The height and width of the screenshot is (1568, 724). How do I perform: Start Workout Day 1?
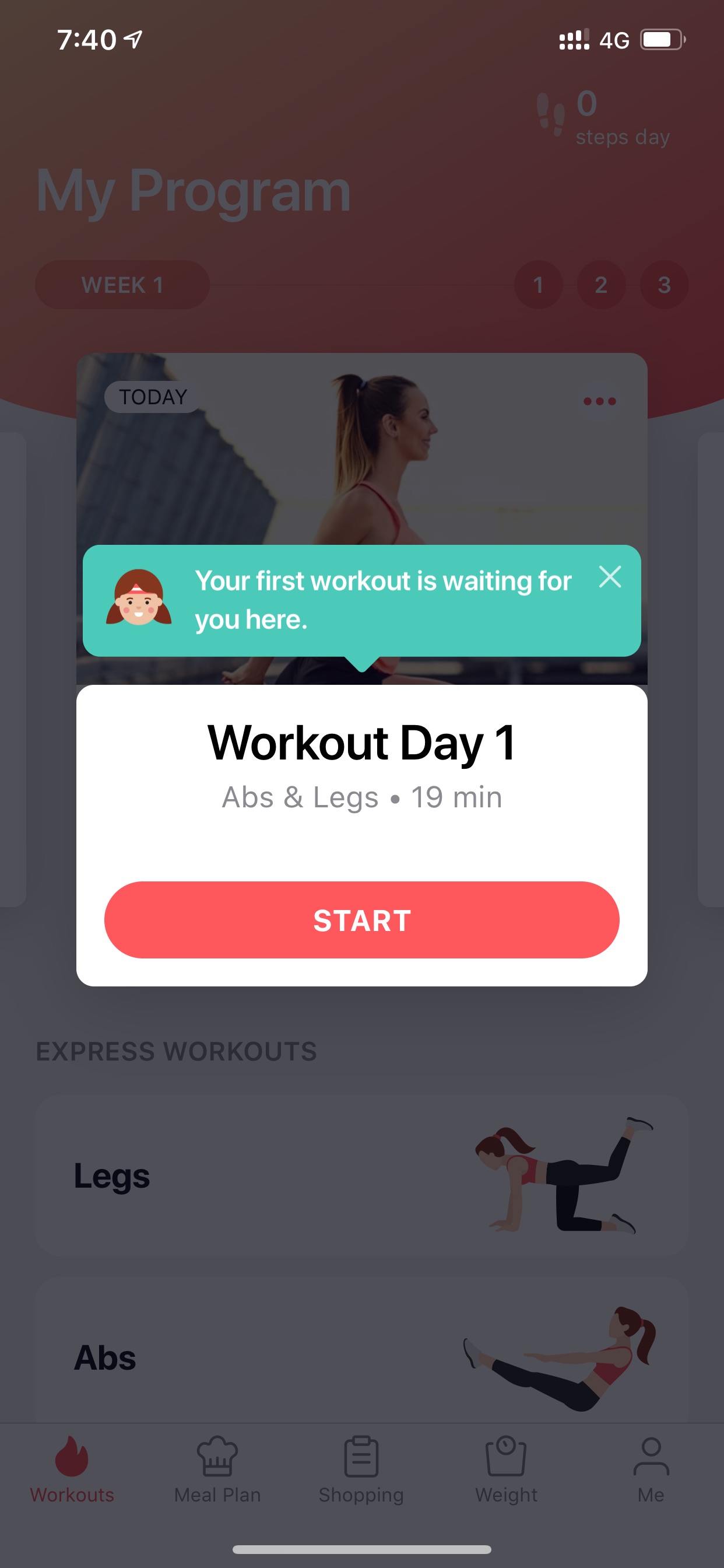(361, 920)
